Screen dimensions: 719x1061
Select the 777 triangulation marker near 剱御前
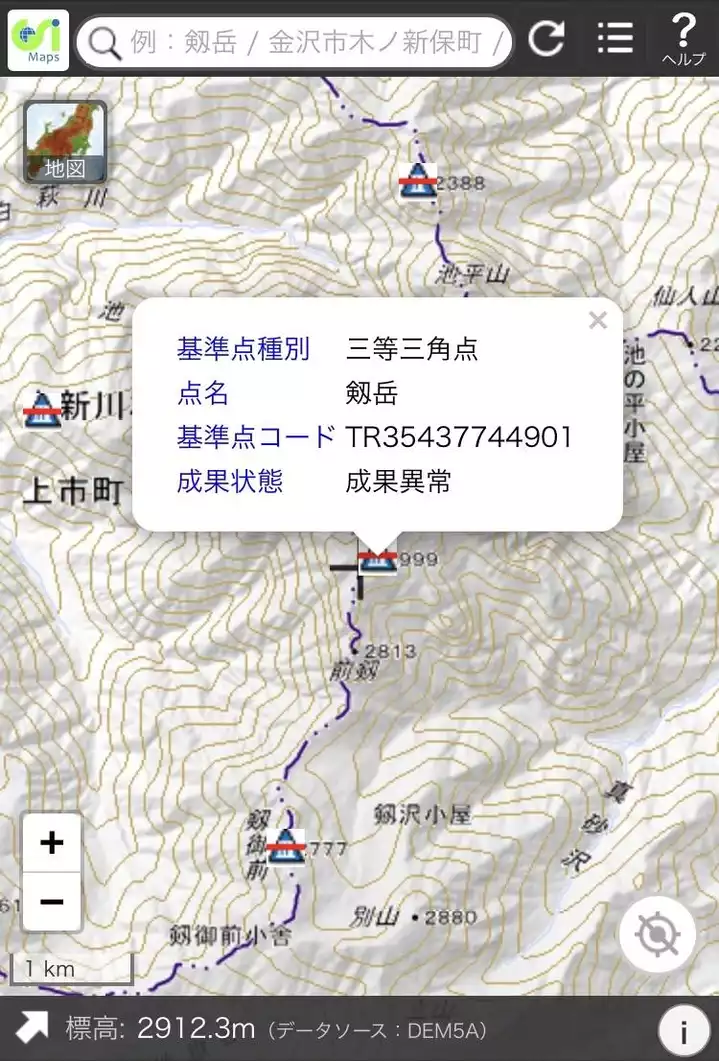pyautogui.click(x=287, y=847)
